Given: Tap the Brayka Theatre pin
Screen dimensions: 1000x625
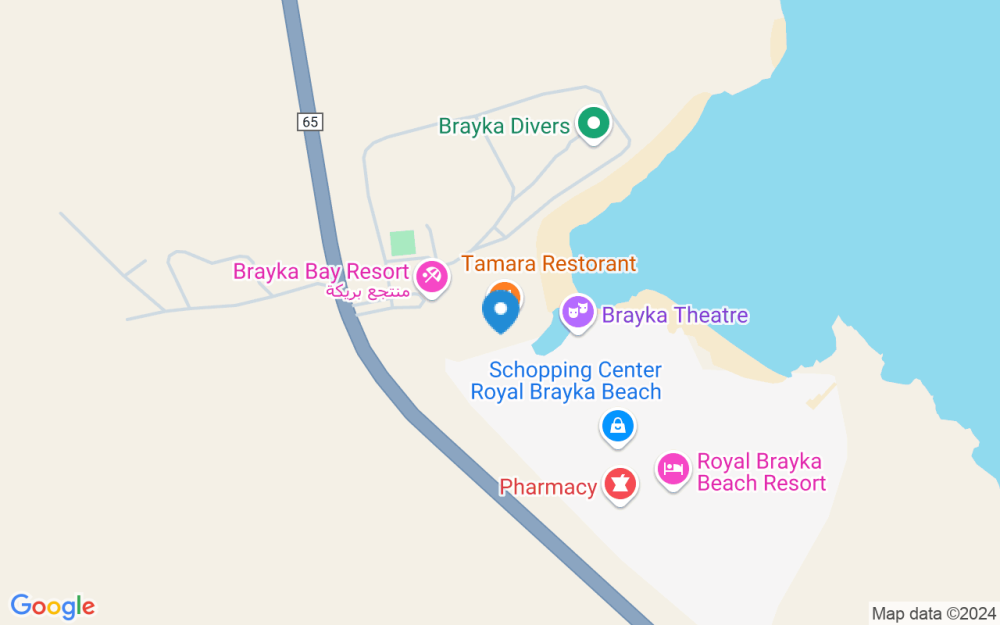Looking at the screenshot, I should click(x=576, y=314).
